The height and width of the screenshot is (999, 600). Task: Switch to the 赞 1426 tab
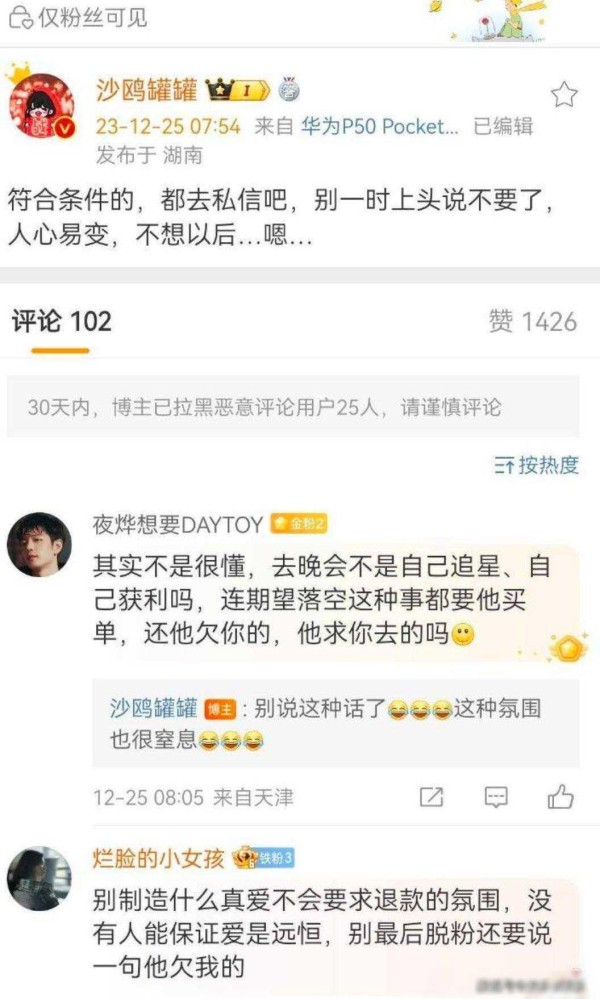(x=532, y=321)
